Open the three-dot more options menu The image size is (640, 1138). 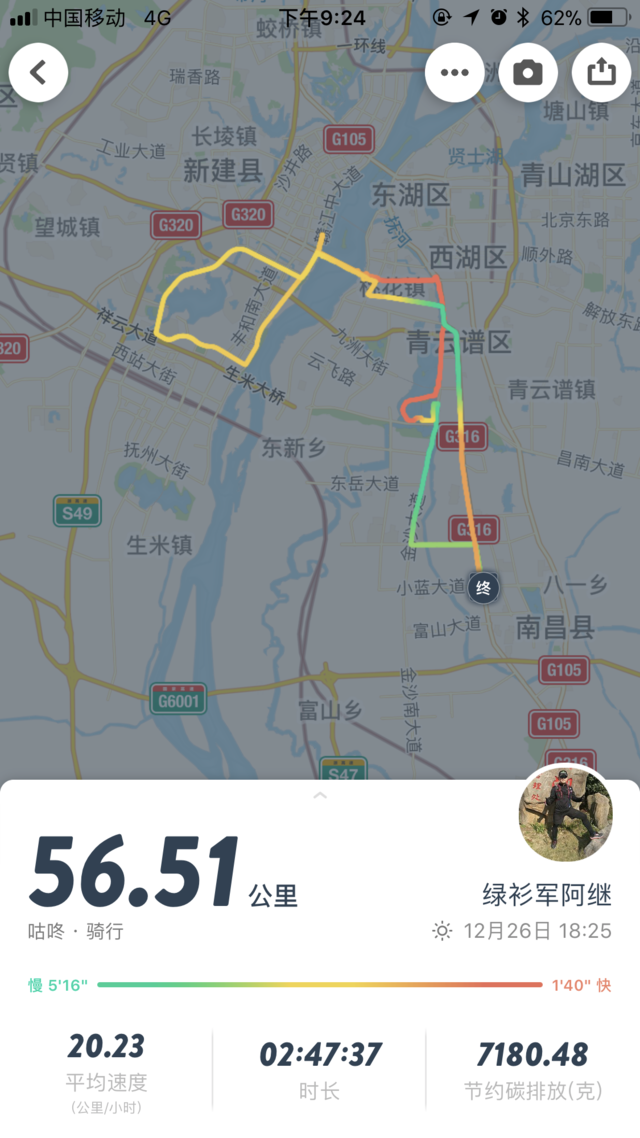coord(454,72)
